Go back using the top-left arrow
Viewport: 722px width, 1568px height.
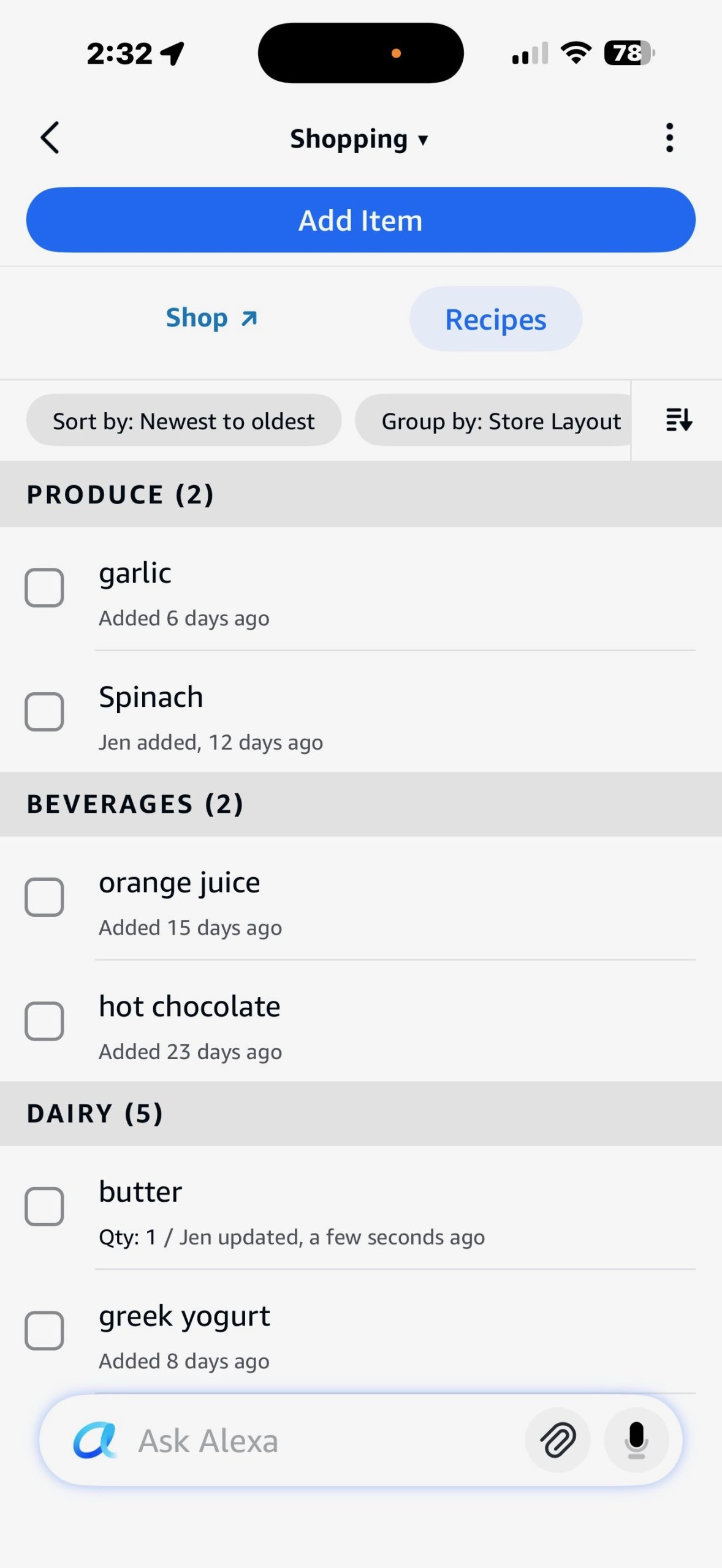50,137
